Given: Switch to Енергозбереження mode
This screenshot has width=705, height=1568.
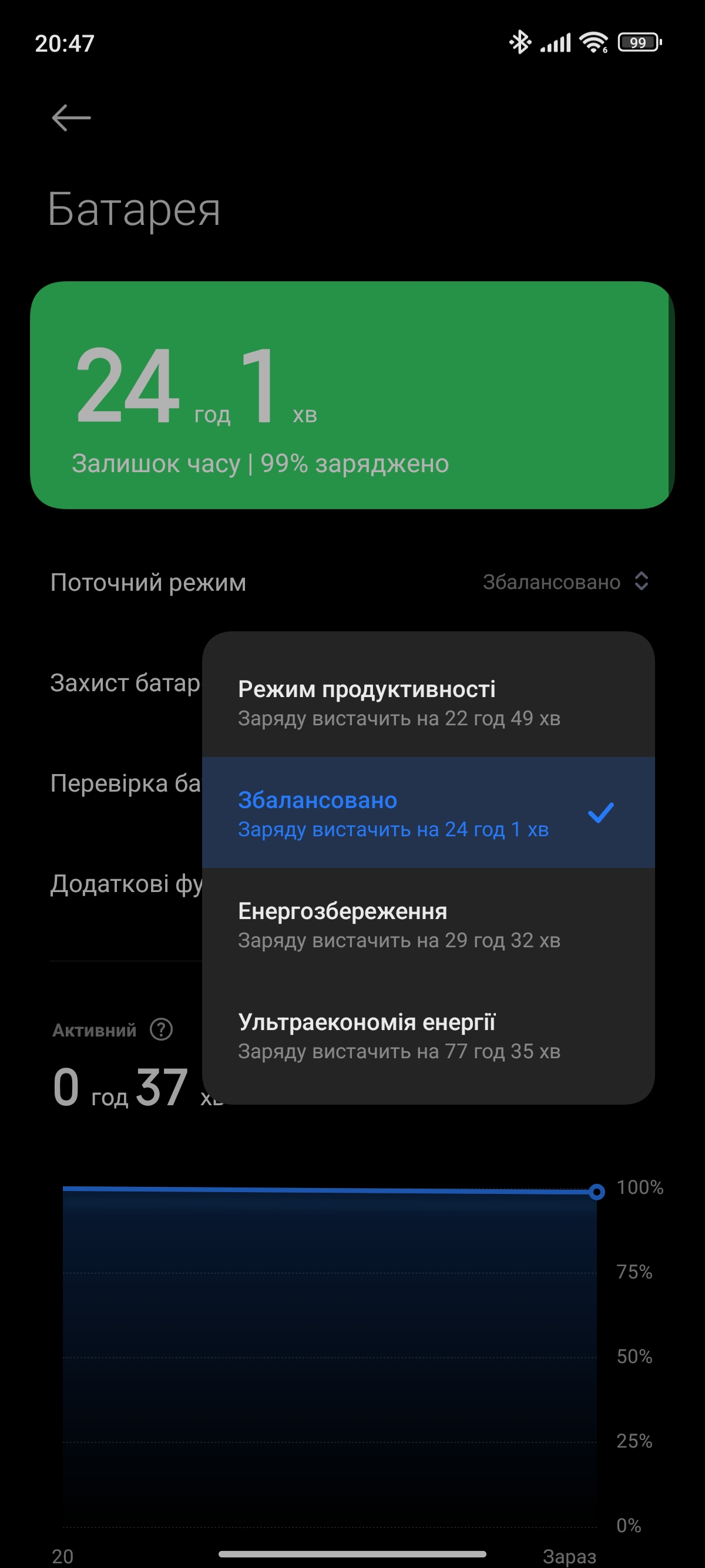Looking at the screenshot, I should (427, 924).
